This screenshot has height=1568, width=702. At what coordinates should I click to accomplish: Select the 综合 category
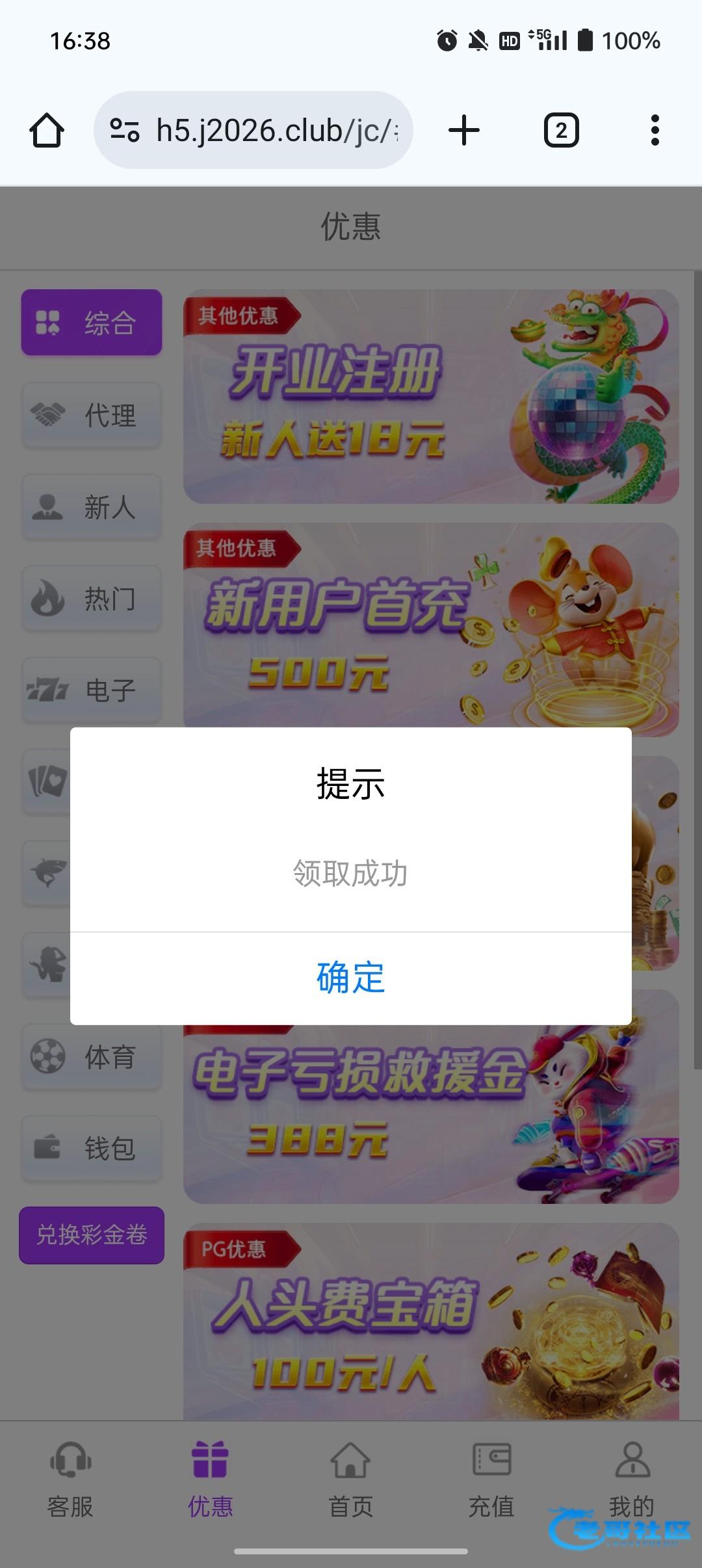coord(92,322)
